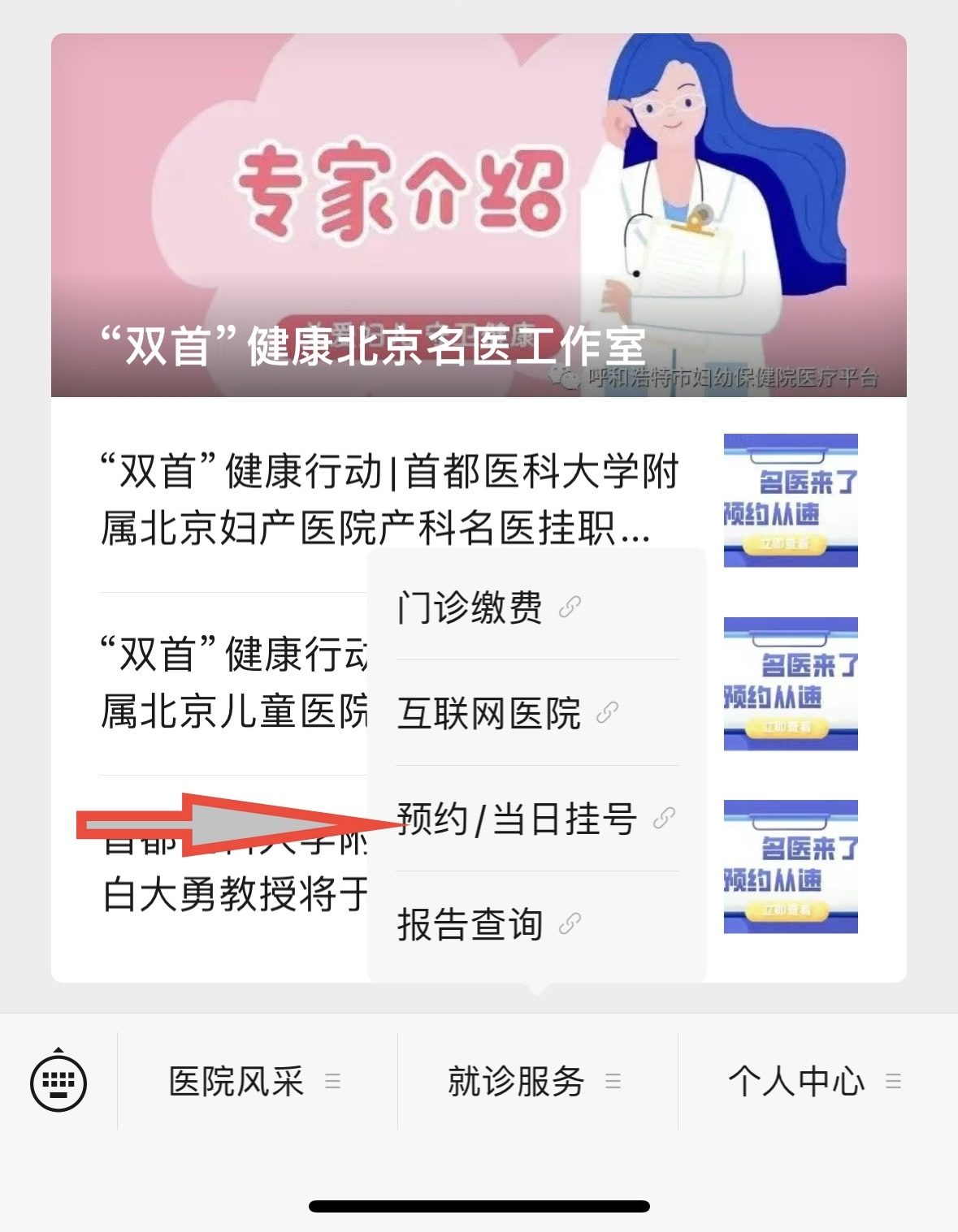
Task: Tap the submenu indicator next to 就诊服务
Action: click(612, 1081)
